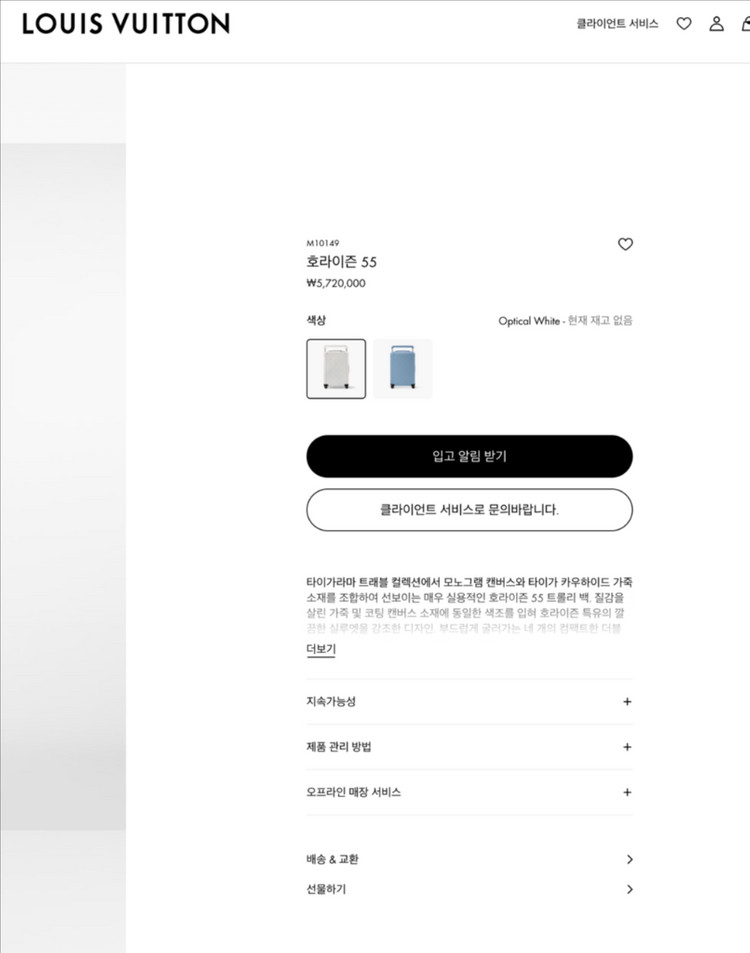The image size is (750, 953).
Task: Add 호라이즌 55 to wishlist via heart icon
Action: pos(625,244)
